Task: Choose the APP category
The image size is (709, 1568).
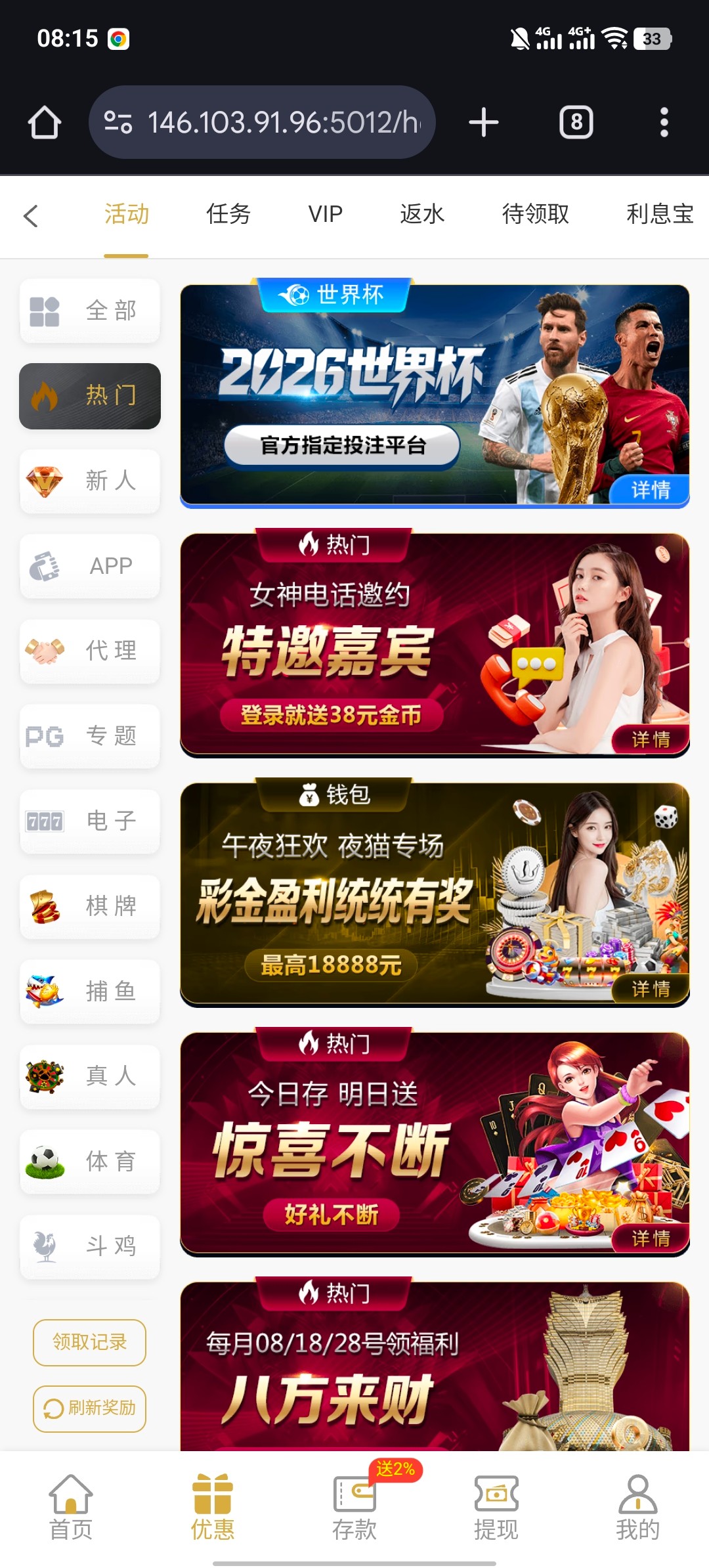Action: pyautogui.click(x=90, y=566)
